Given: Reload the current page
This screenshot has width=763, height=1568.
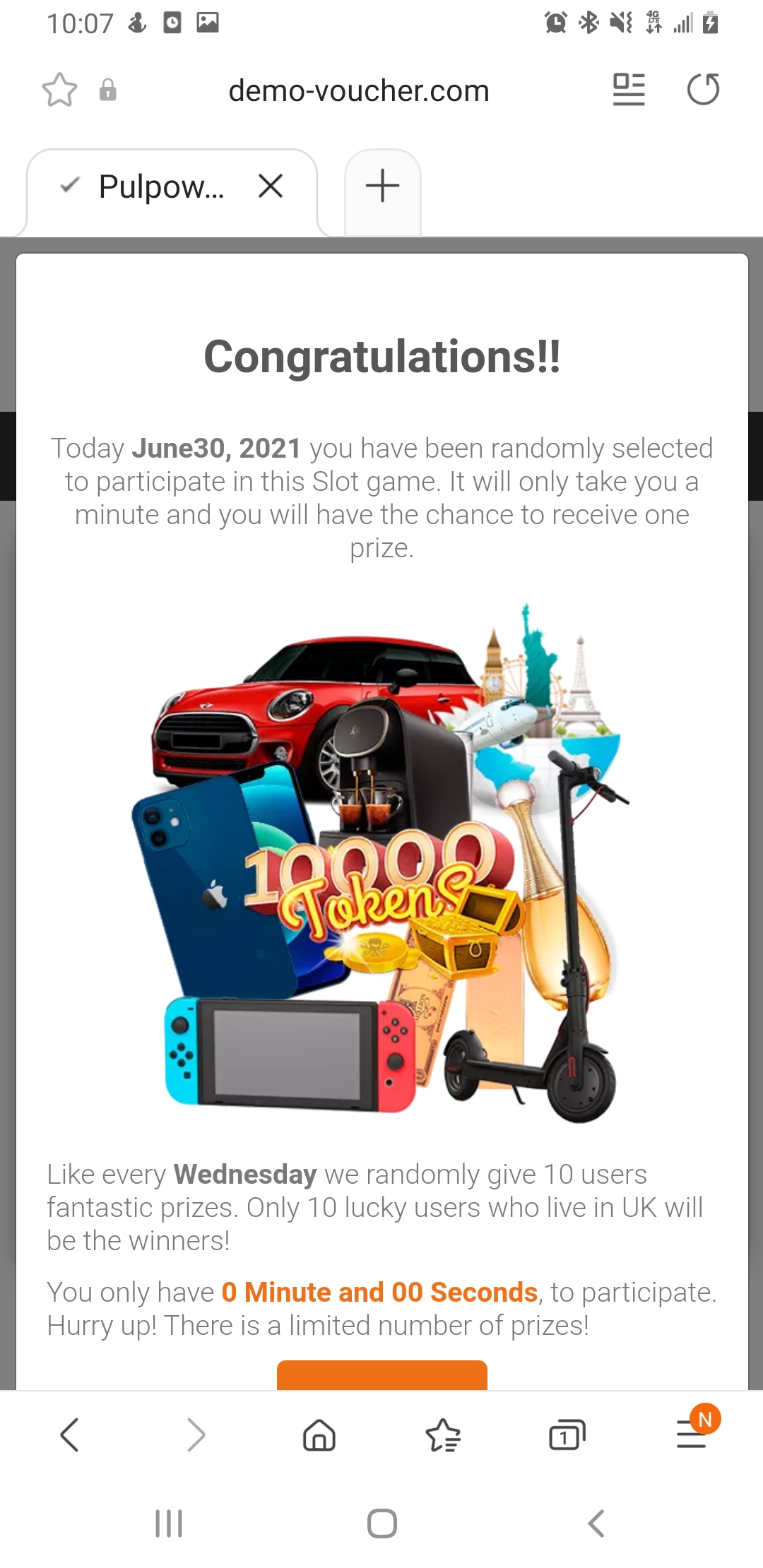Looking at the screenshot, I should coord(703,90).
